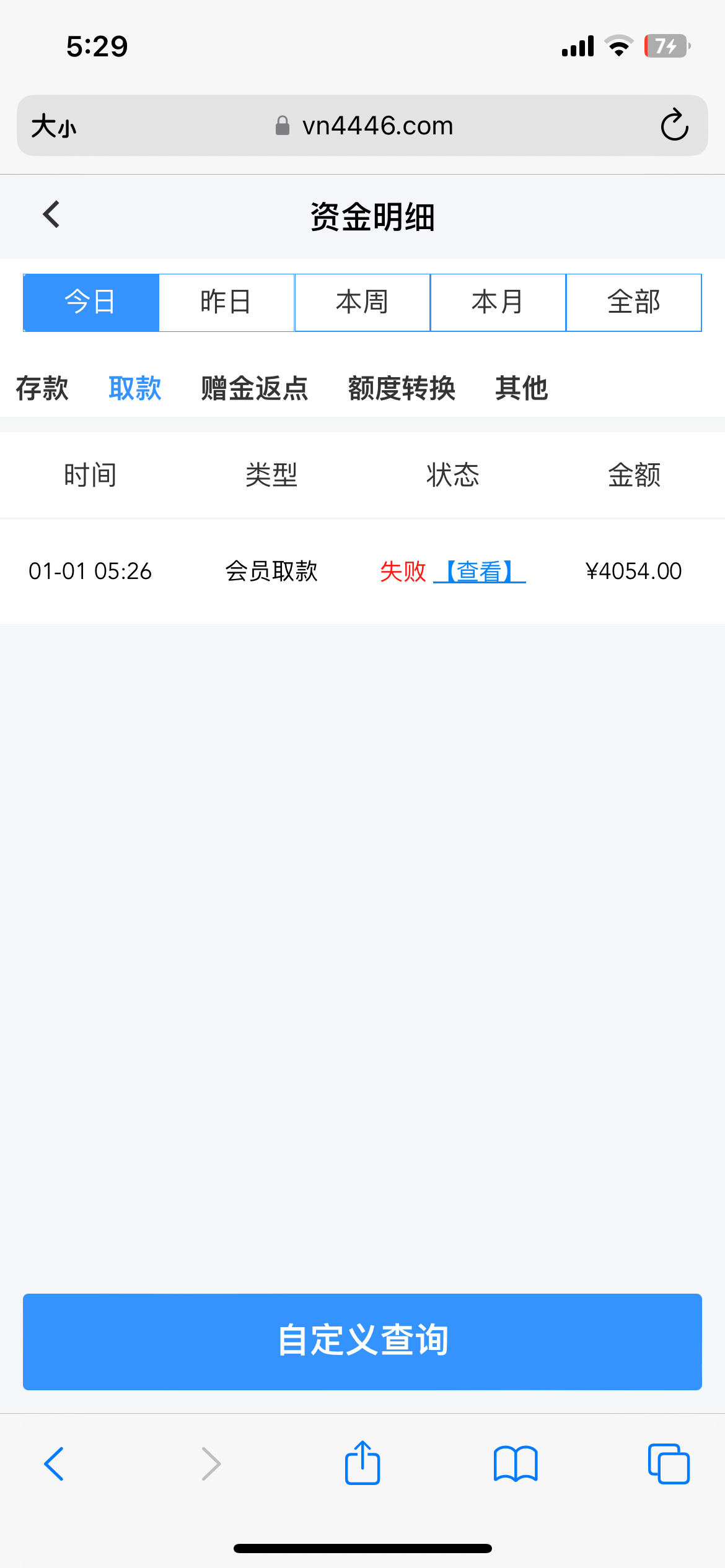Select the 赠金返点 category
The height and width of the screenshot is (1568, 725).
[x=254, y=388]
